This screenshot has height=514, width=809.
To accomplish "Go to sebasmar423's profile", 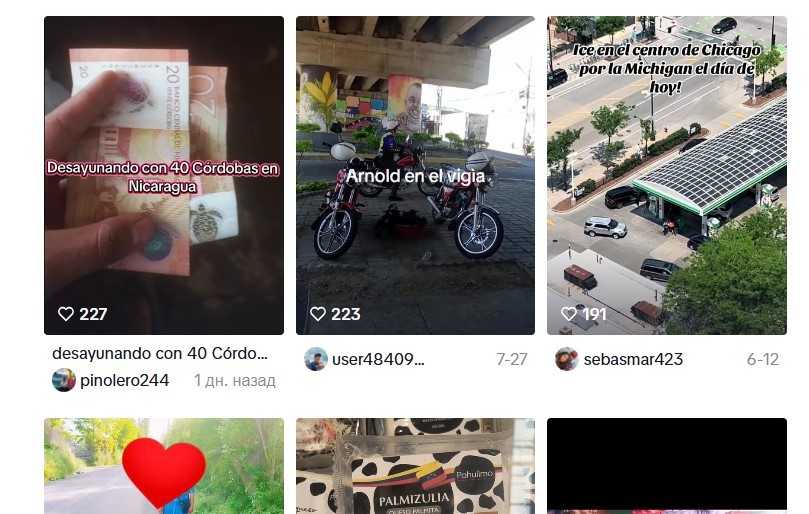I will tap(632, 359).
